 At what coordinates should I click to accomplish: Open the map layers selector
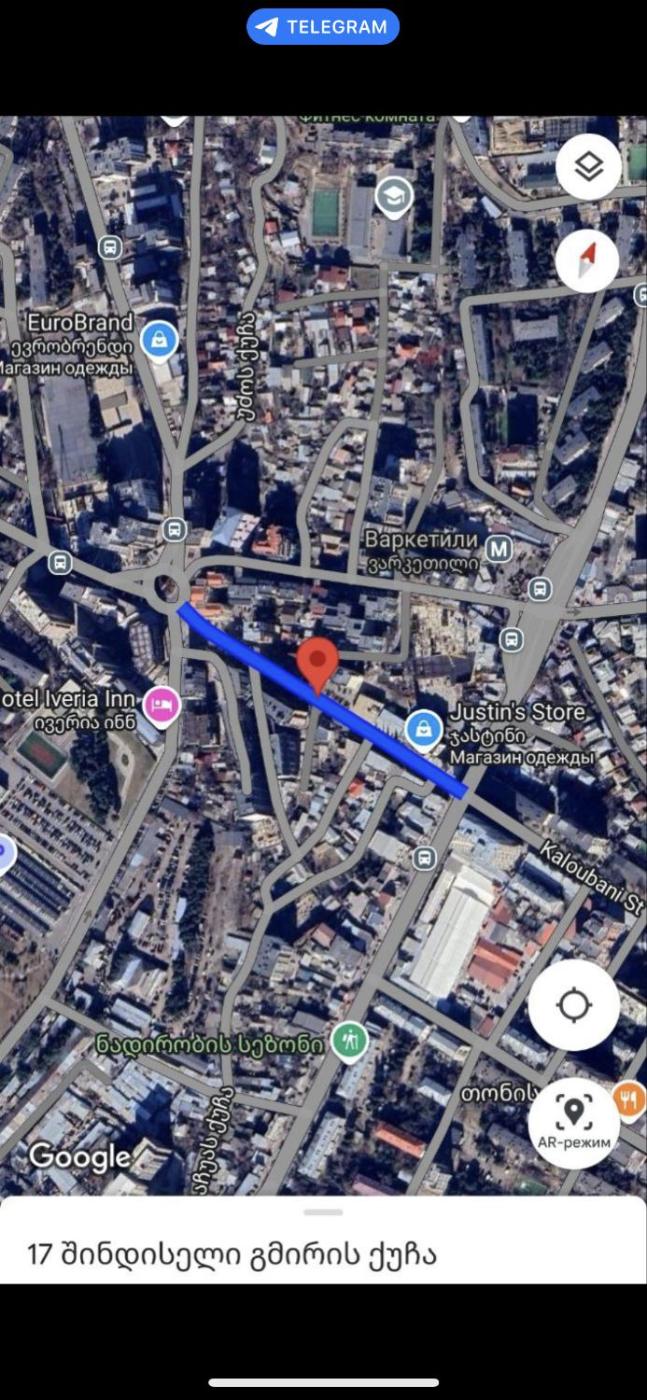[588, 166]
